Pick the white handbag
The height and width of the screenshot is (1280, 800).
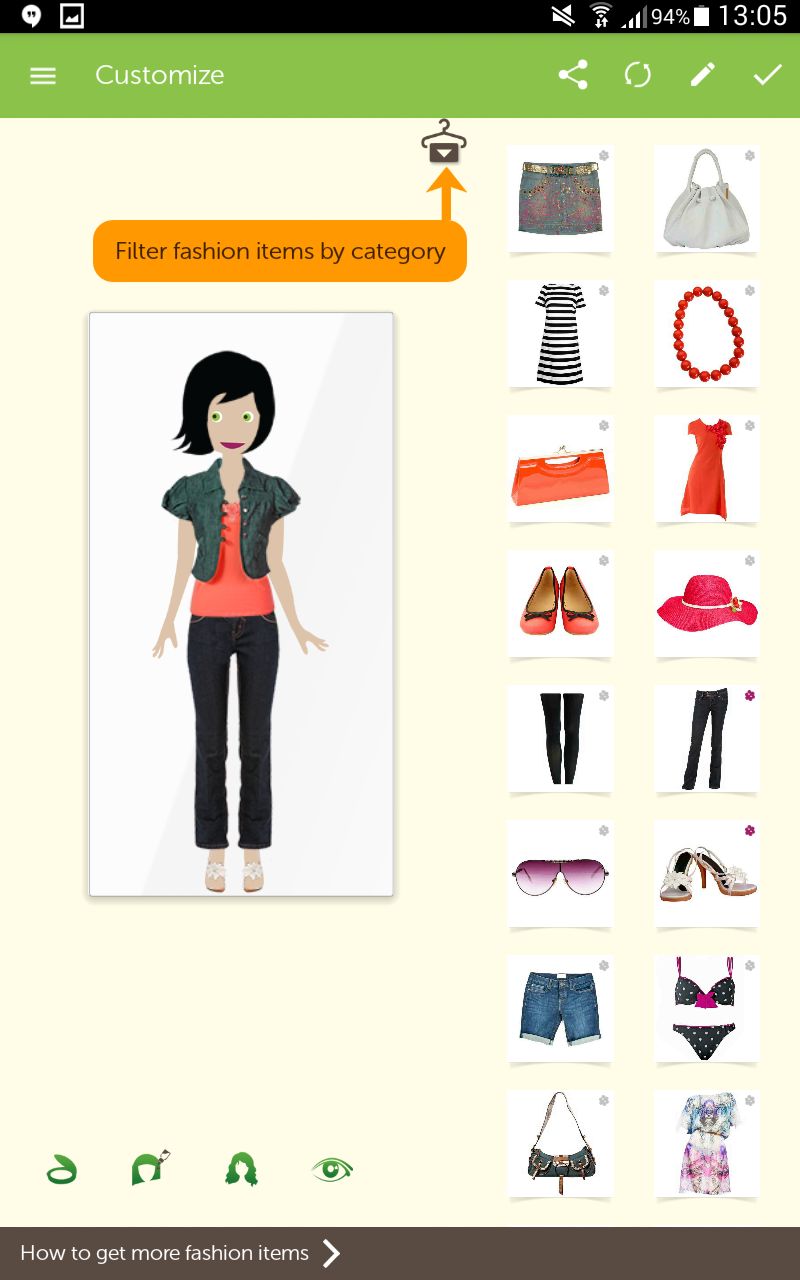pos(706,198)
